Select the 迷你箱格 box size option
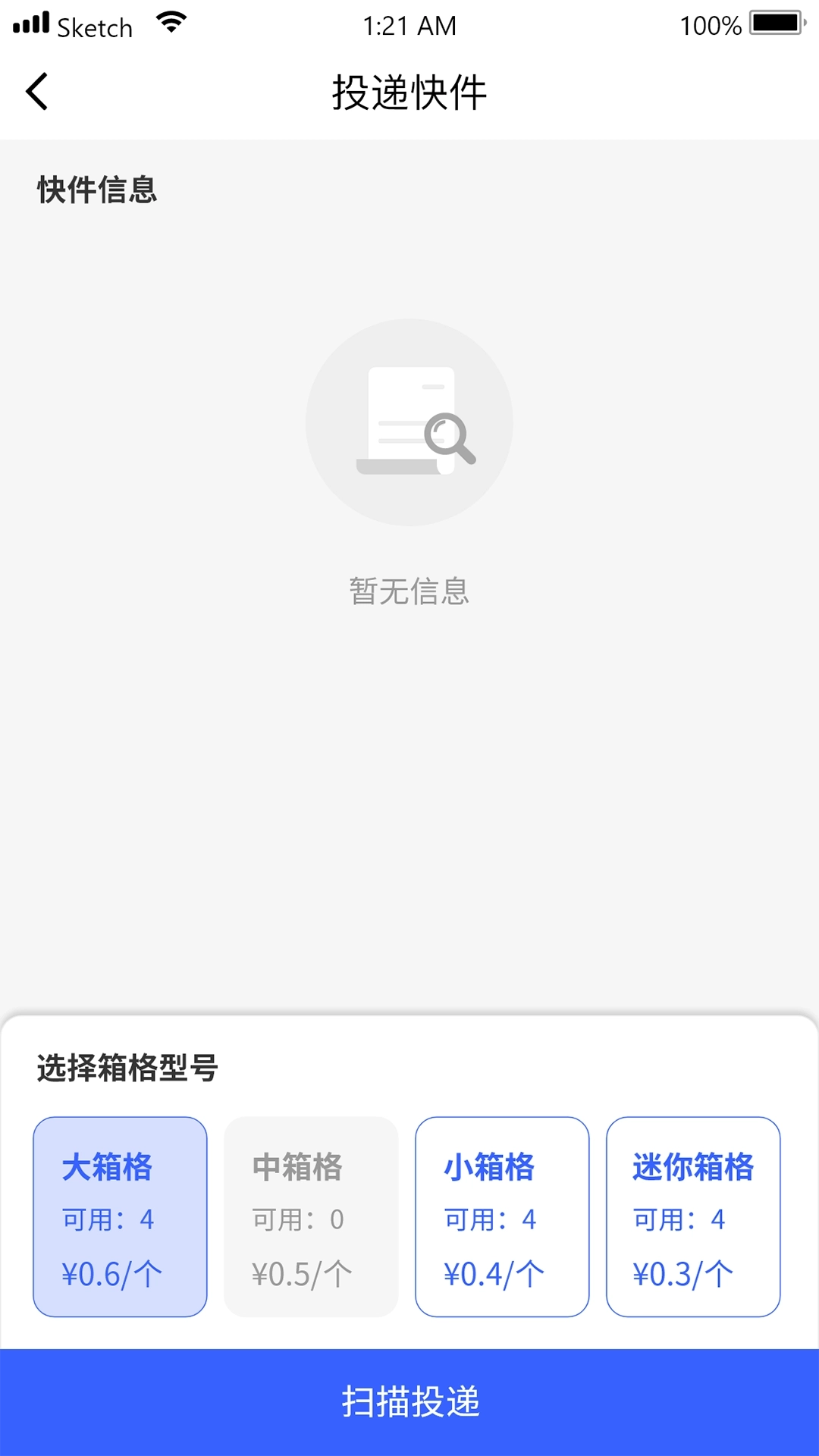The image size is (819, 1456). pos(693,1216)
